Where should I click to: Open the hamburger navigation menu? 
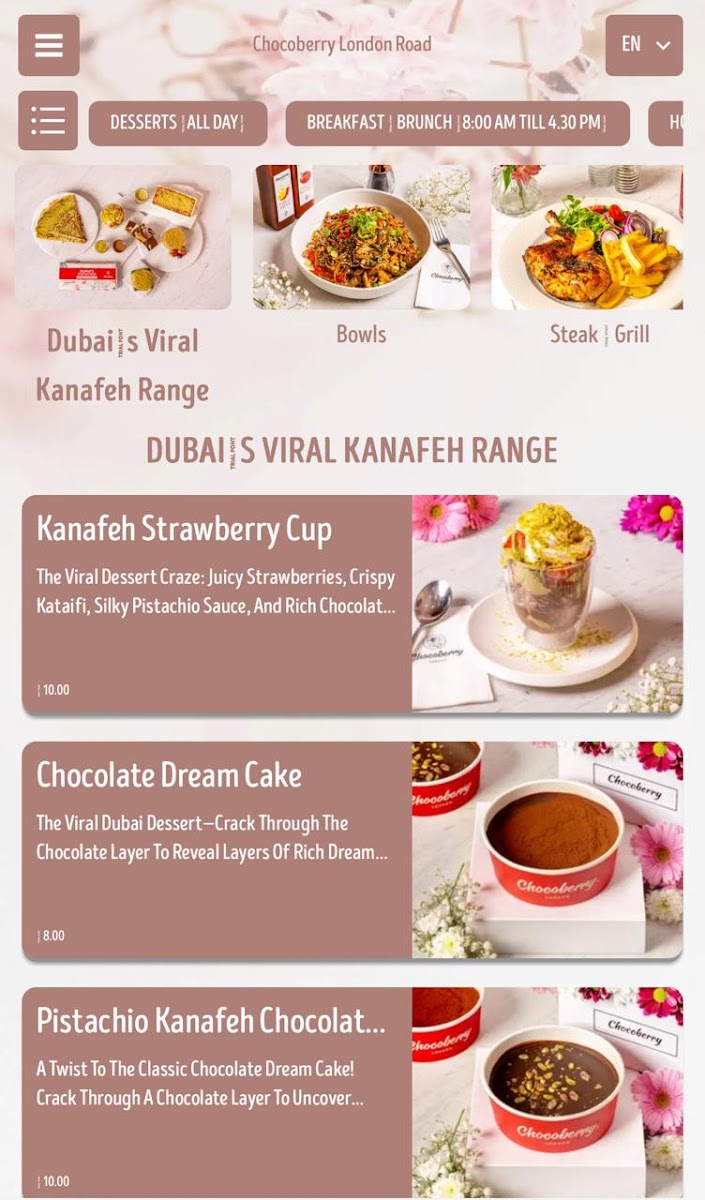pyautogui.click(x=48, y=45)
